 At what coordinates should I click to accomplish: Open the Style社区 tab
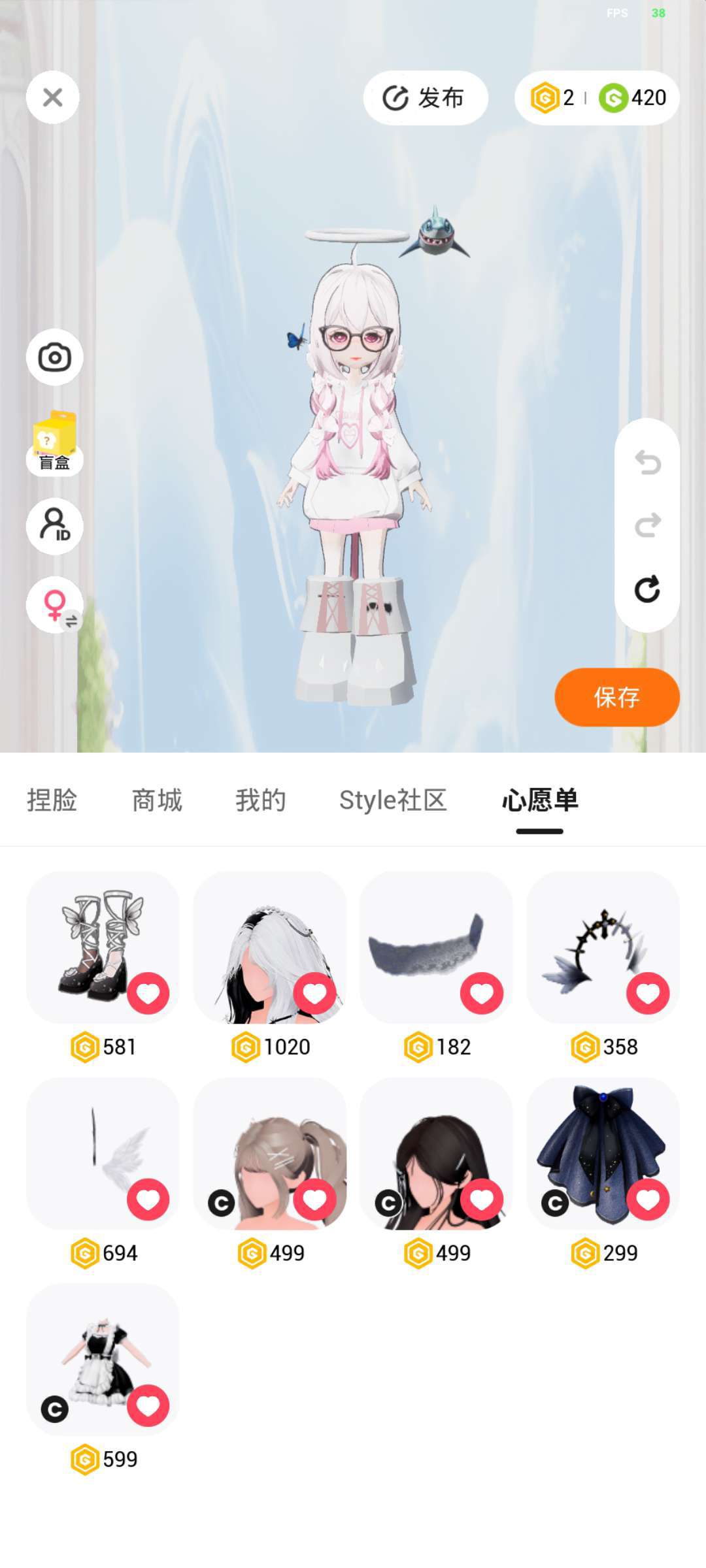[393, 800]
